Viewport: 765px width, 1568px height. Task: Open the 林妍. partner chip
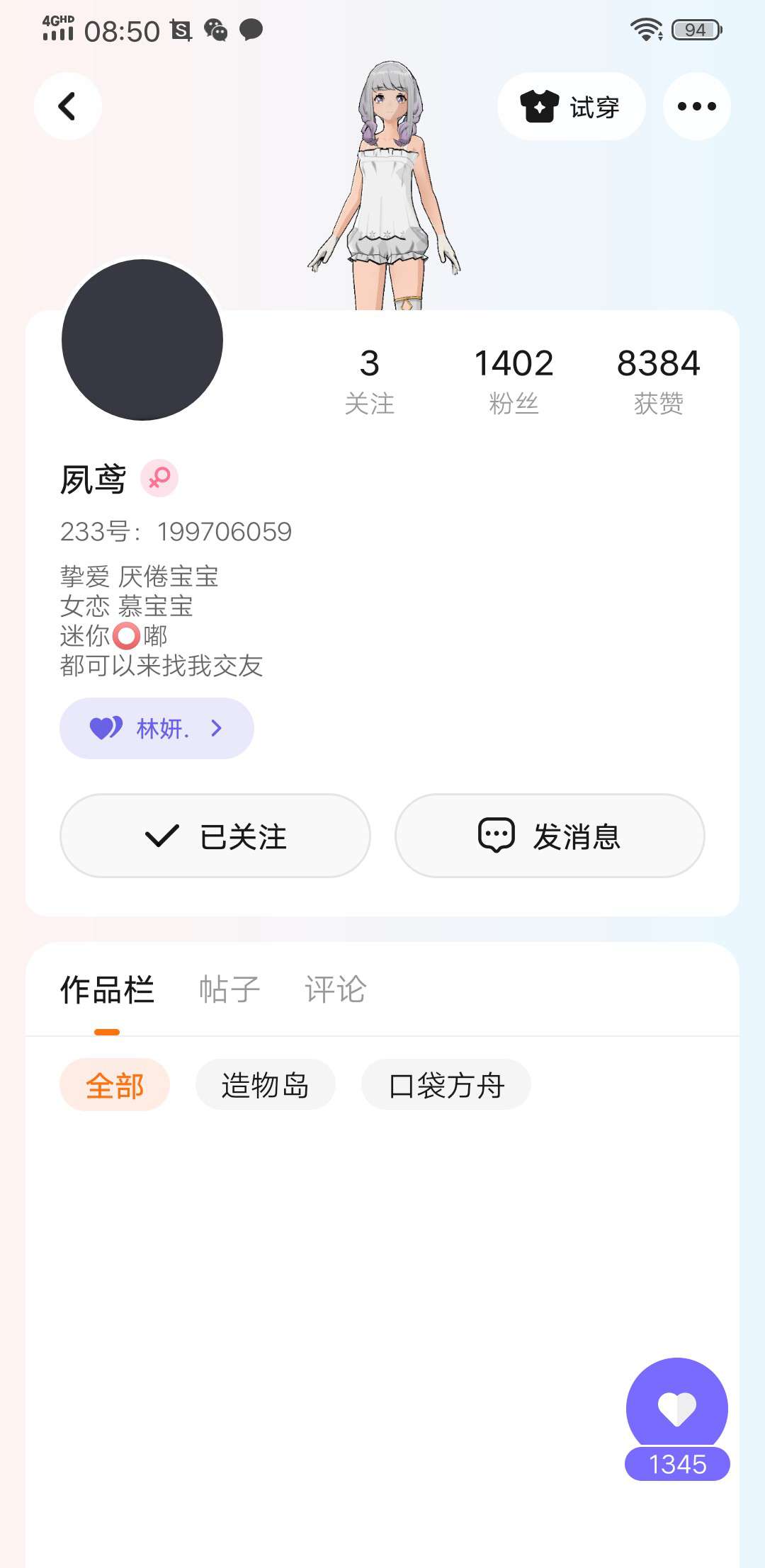(157, 728)
